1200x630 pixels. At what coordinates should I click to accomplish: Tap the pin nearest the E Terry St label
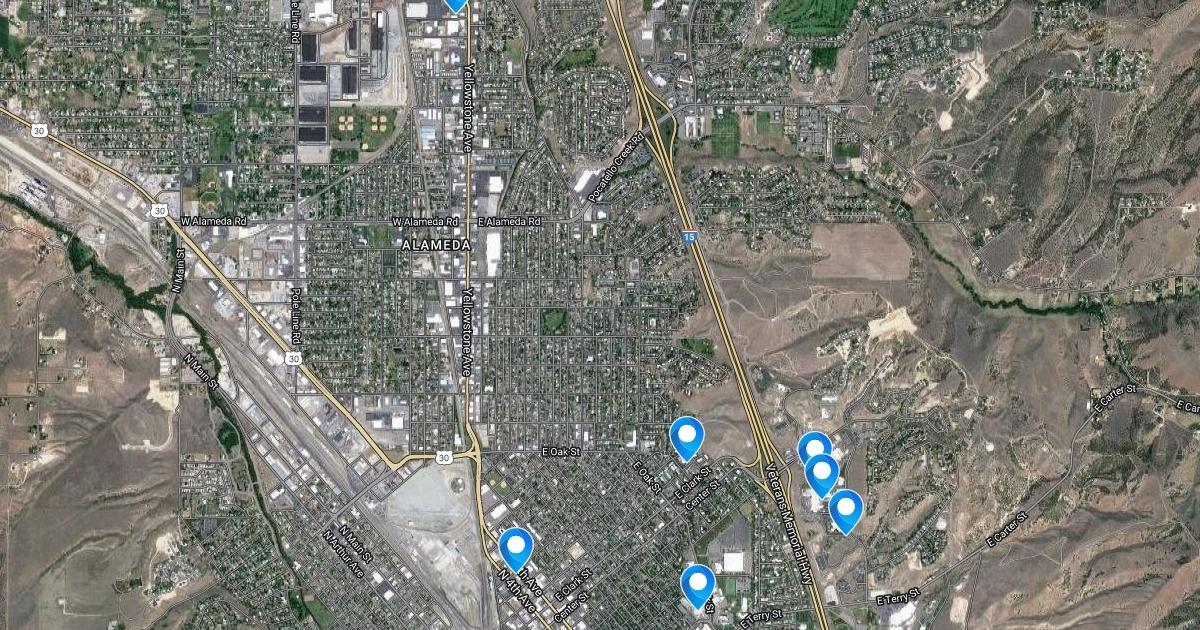click(698, 582)
